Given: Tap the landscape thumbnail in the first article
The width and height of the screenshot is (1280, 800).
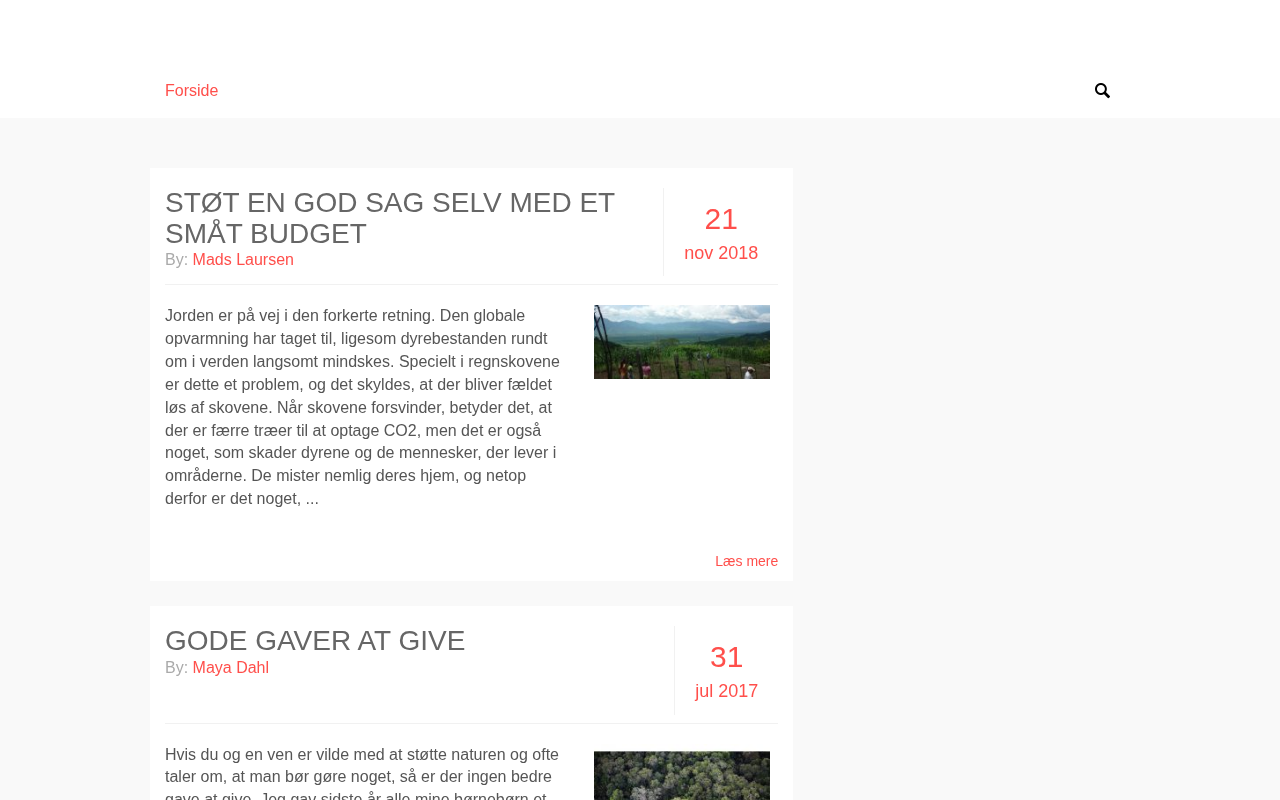Looking at the screenshot, I should click(681, 342).
